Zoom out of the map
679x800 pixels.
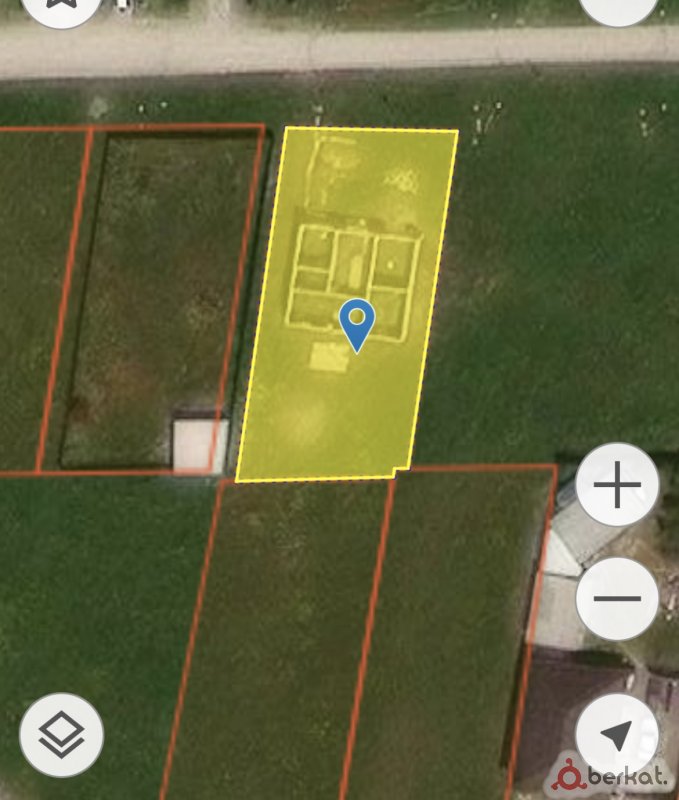pyautogui.click(x=617, y=598)
